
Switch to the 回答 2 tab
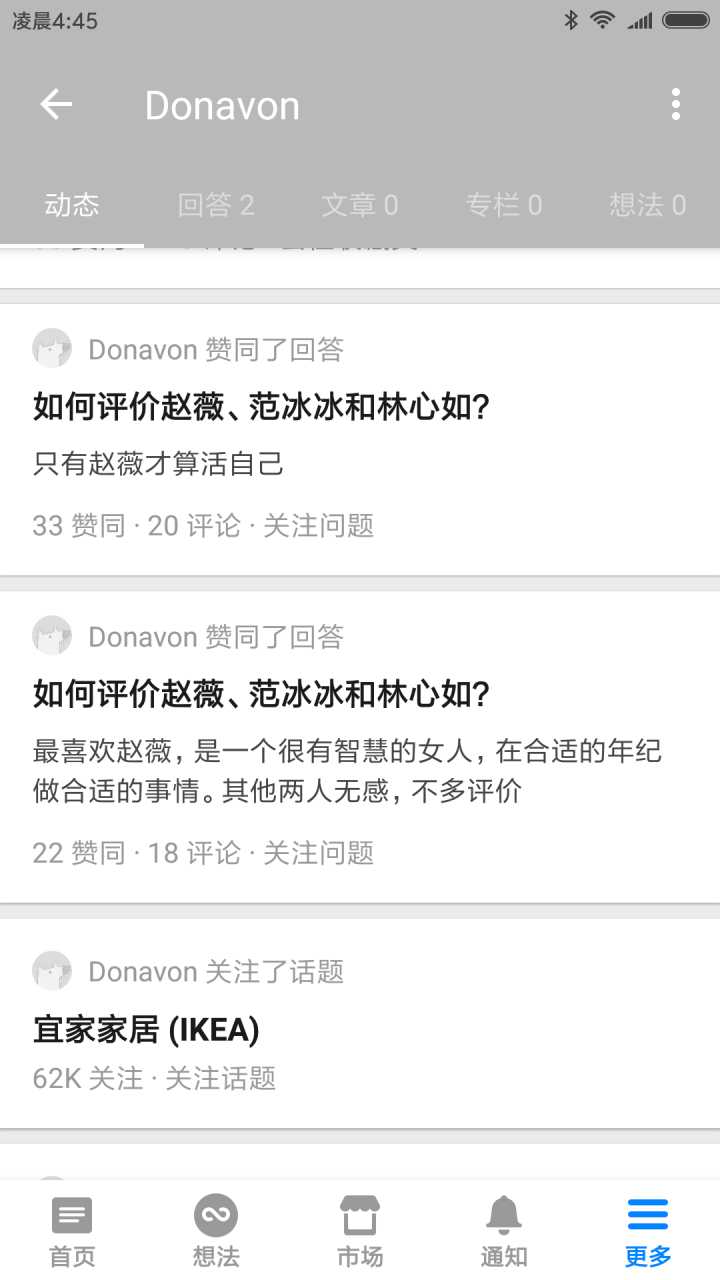point(216,205)
